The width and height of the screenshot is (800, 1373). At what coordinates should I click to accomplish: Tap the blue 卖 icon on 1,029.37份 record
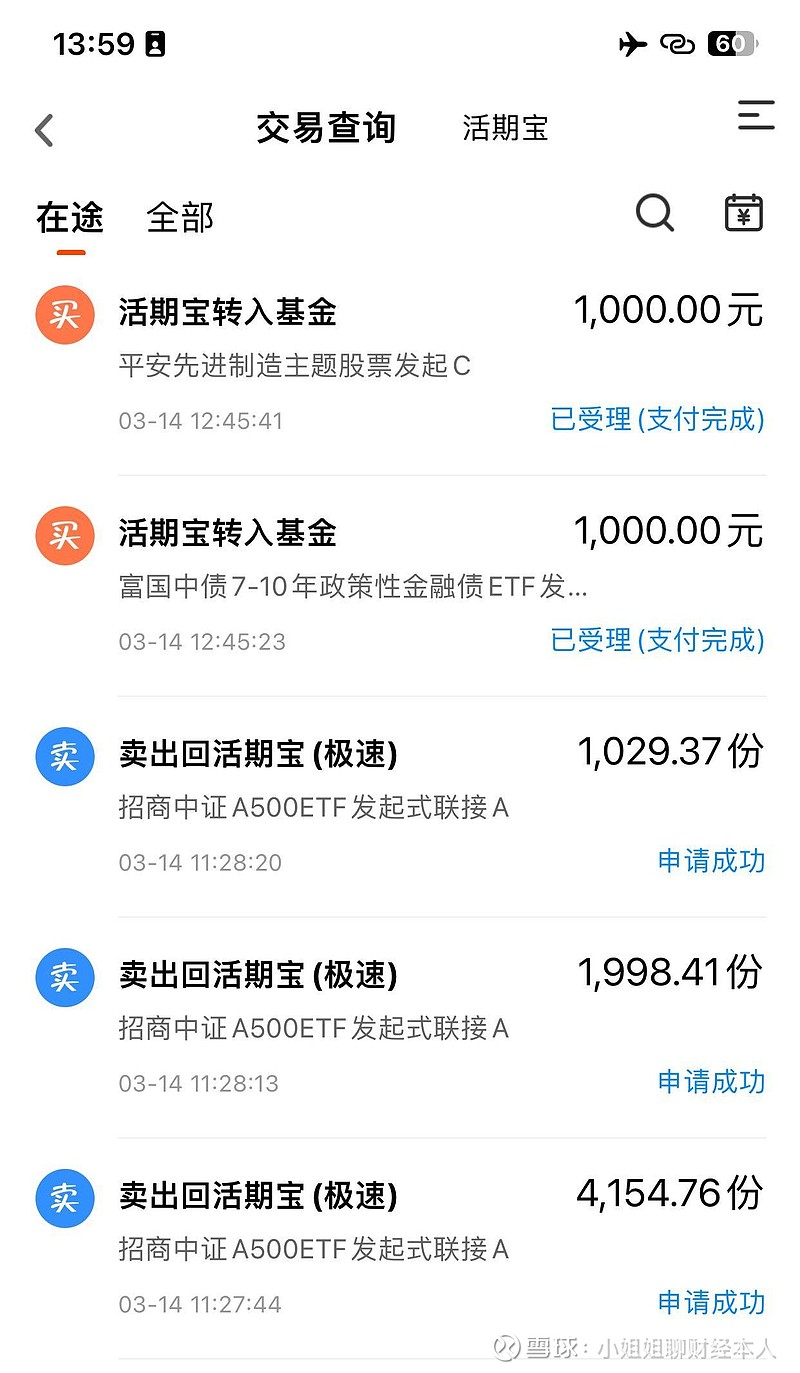[x=64, y=756]
